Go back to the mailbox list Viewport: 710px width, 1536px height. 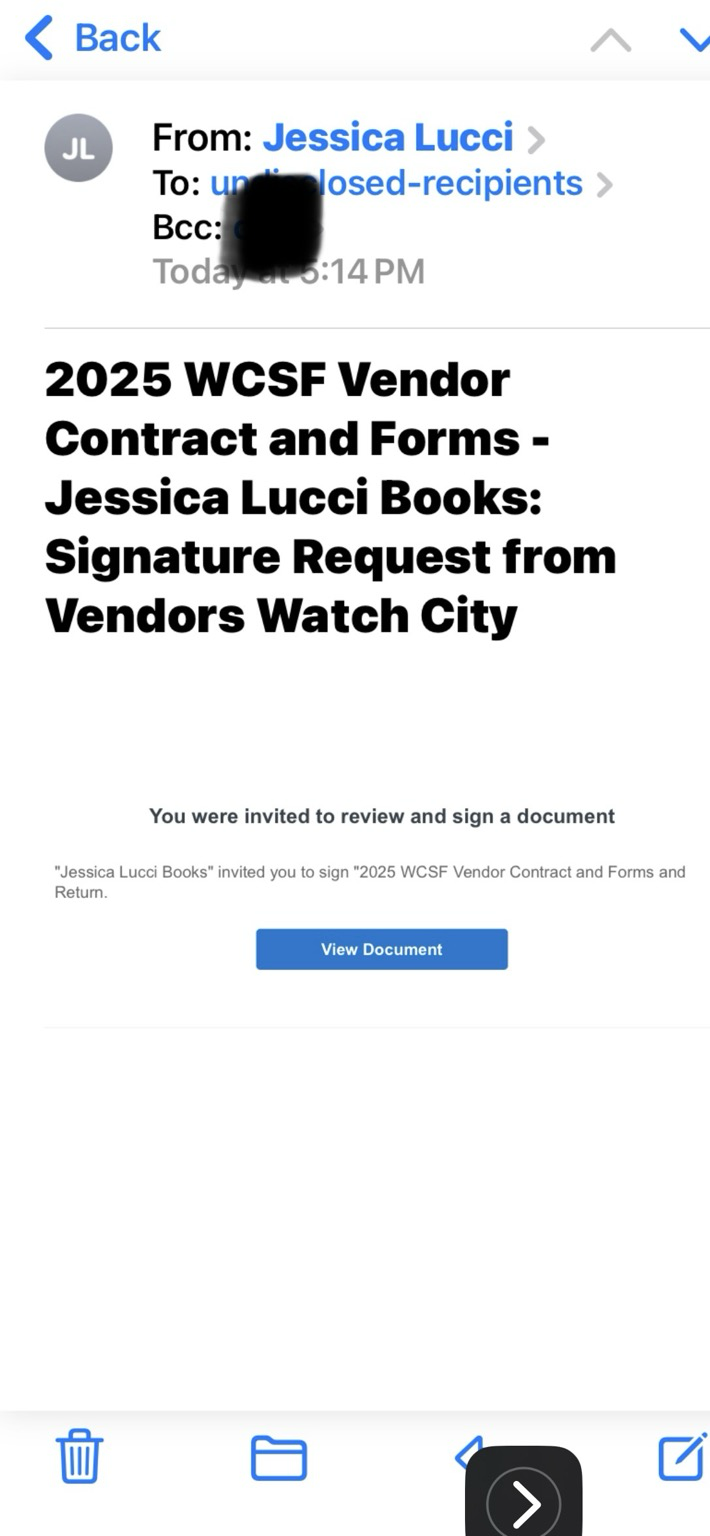click(x=92, y=38)
